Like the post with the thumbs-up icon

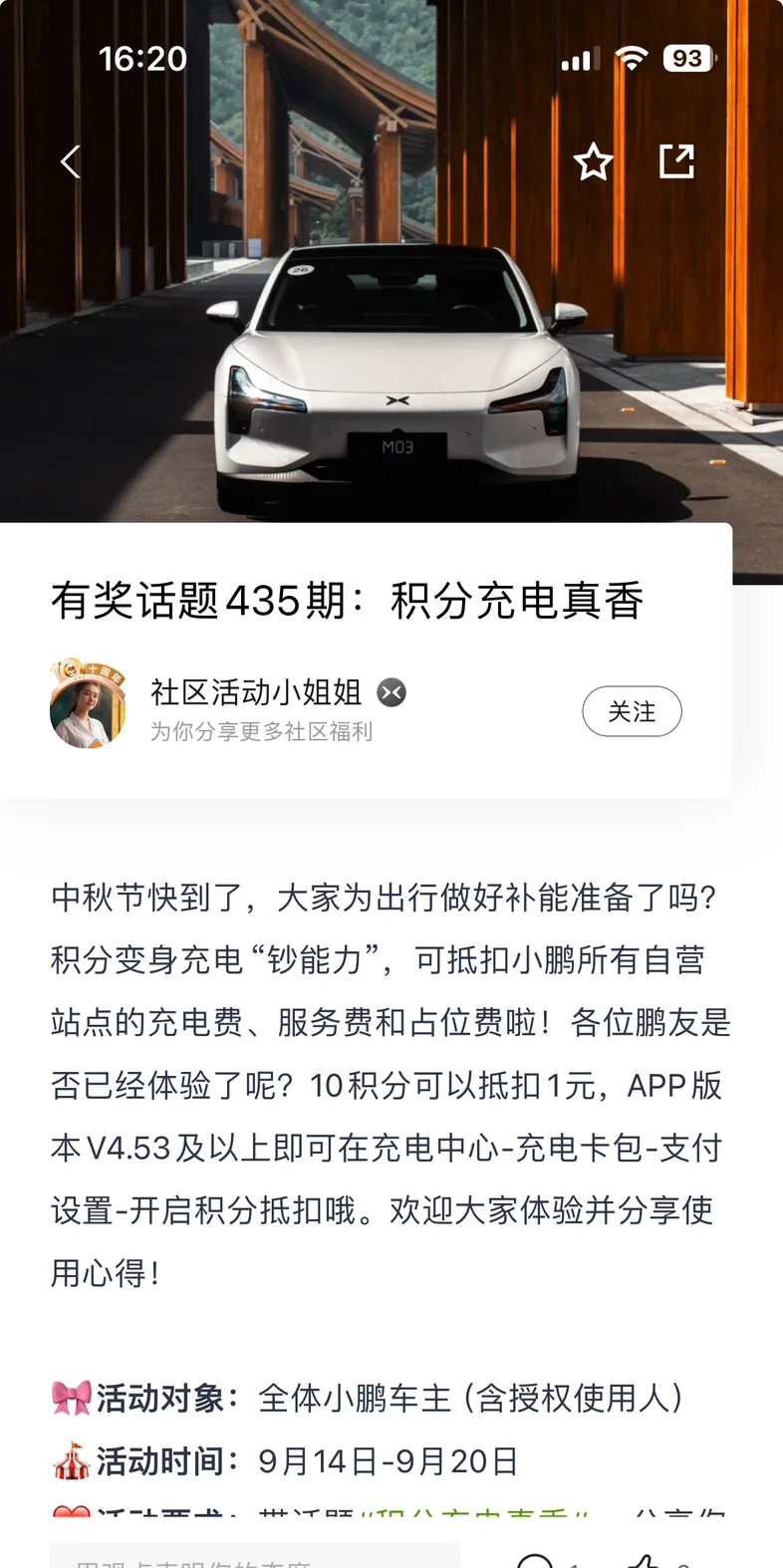645,1559
